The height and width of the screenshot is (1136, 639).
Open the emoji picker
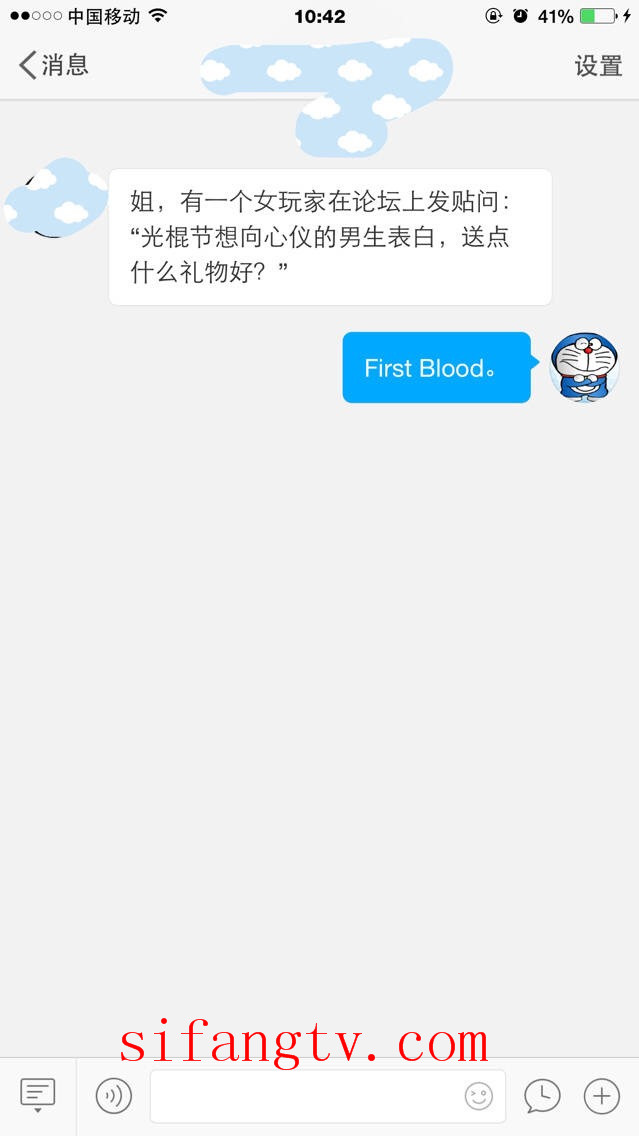pos(479,1096)
